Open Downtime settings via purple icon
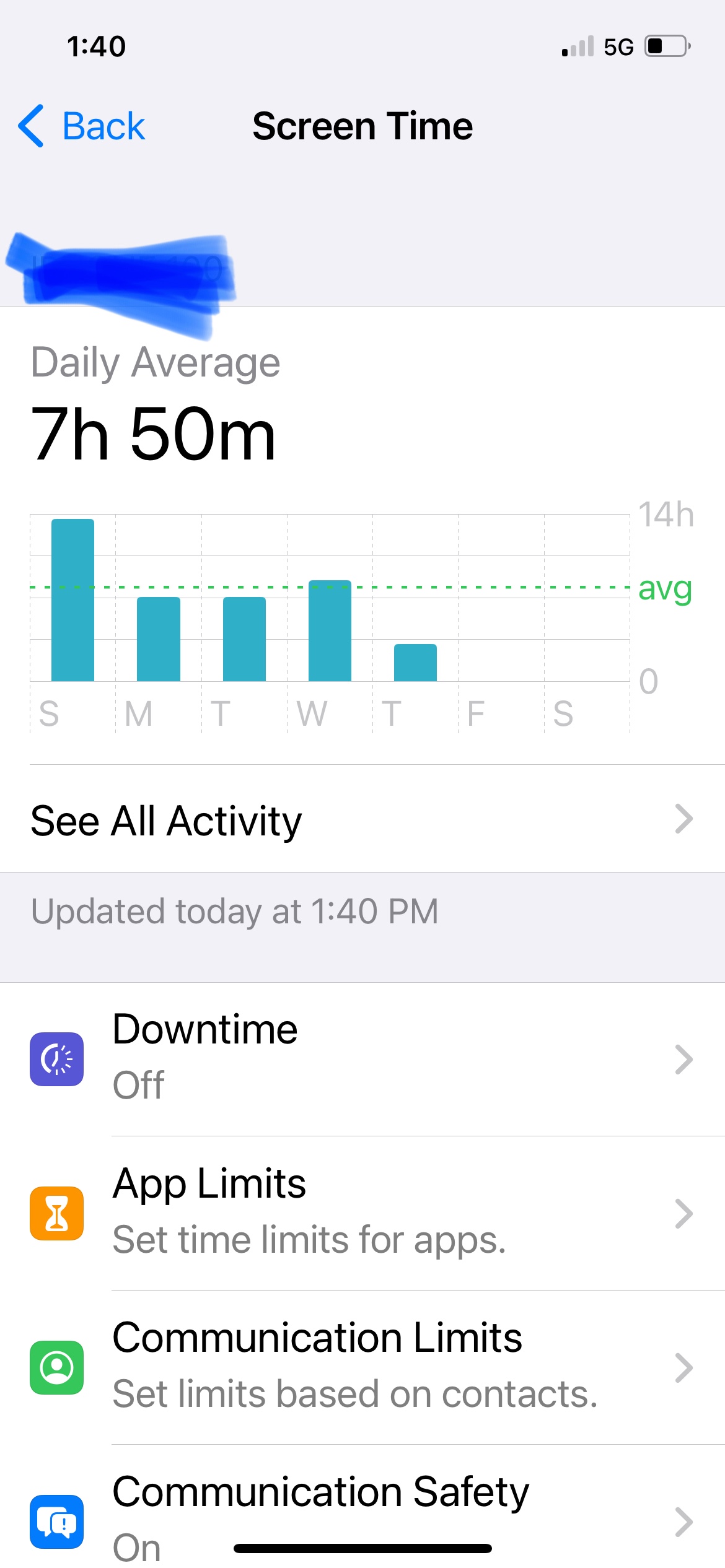The width and height of the screenshot is (725, 1568). (56, 1060)
